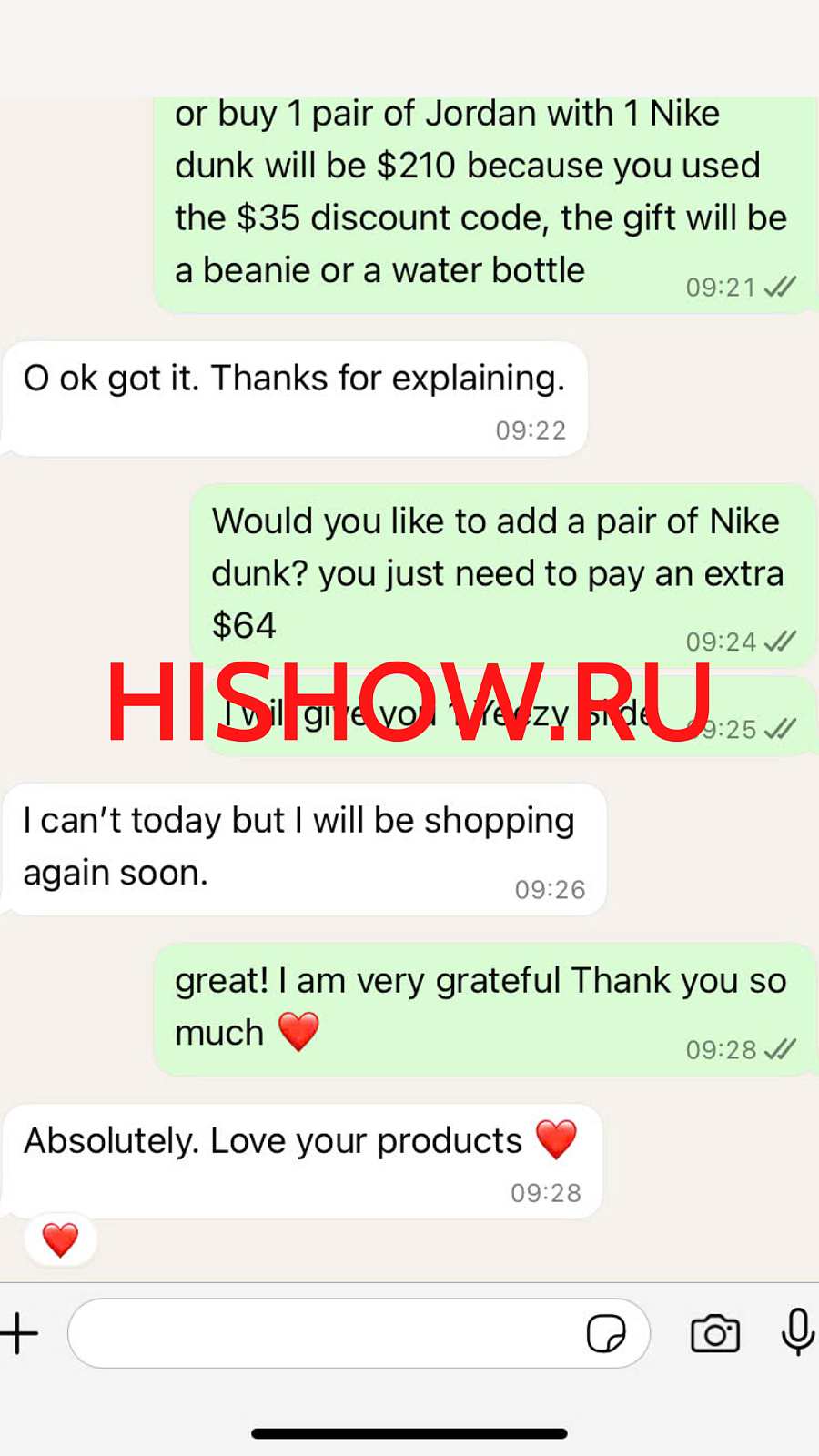Tap the microphone for a voice message
Screen dimensions: 819x1456
(798, 1332)
